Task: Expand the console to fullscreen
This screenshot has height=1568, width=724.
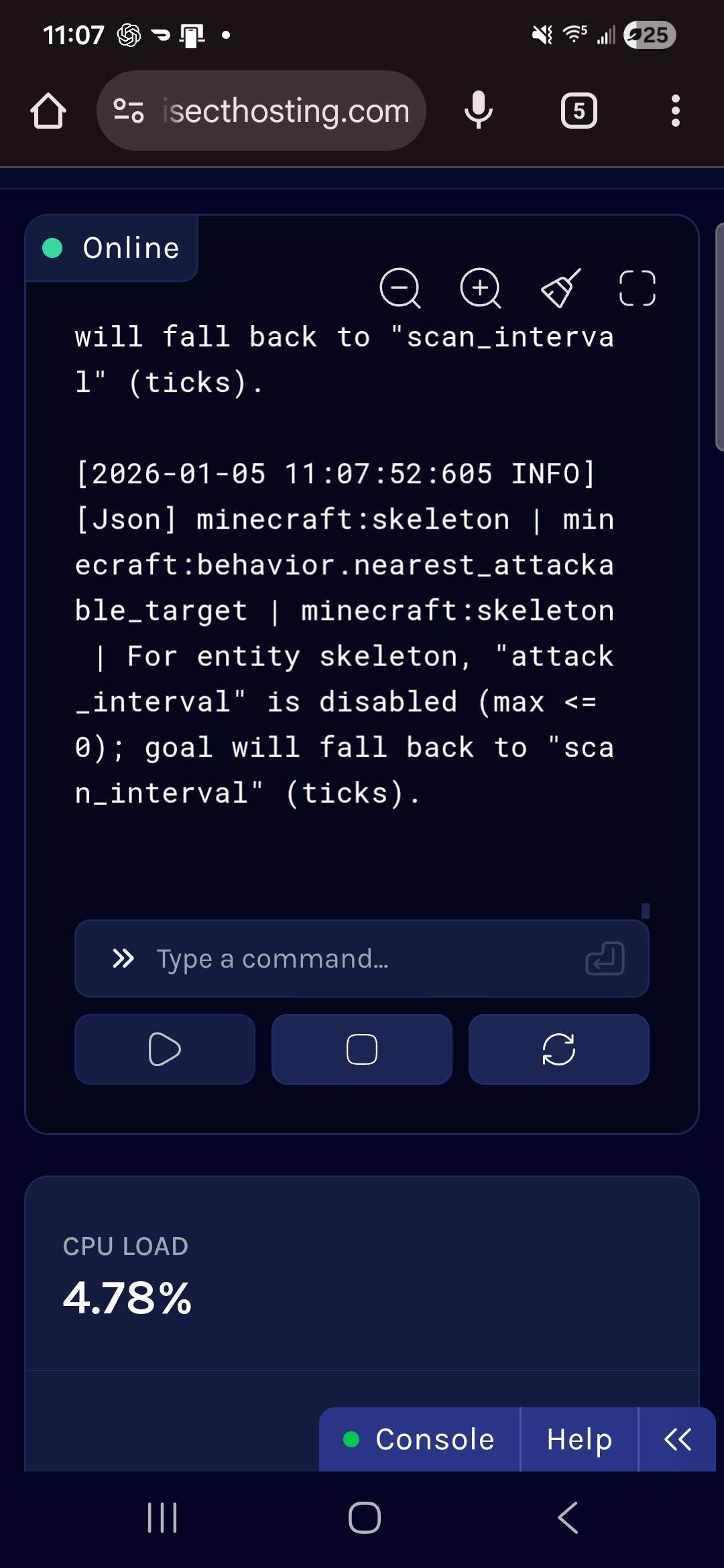Action: point(637,289)
